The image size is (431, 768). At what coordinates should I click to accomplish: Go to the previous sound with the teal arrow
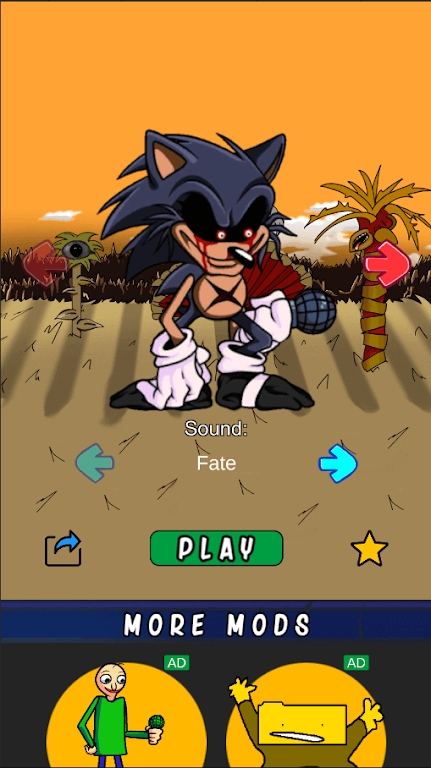coord(95,463)
